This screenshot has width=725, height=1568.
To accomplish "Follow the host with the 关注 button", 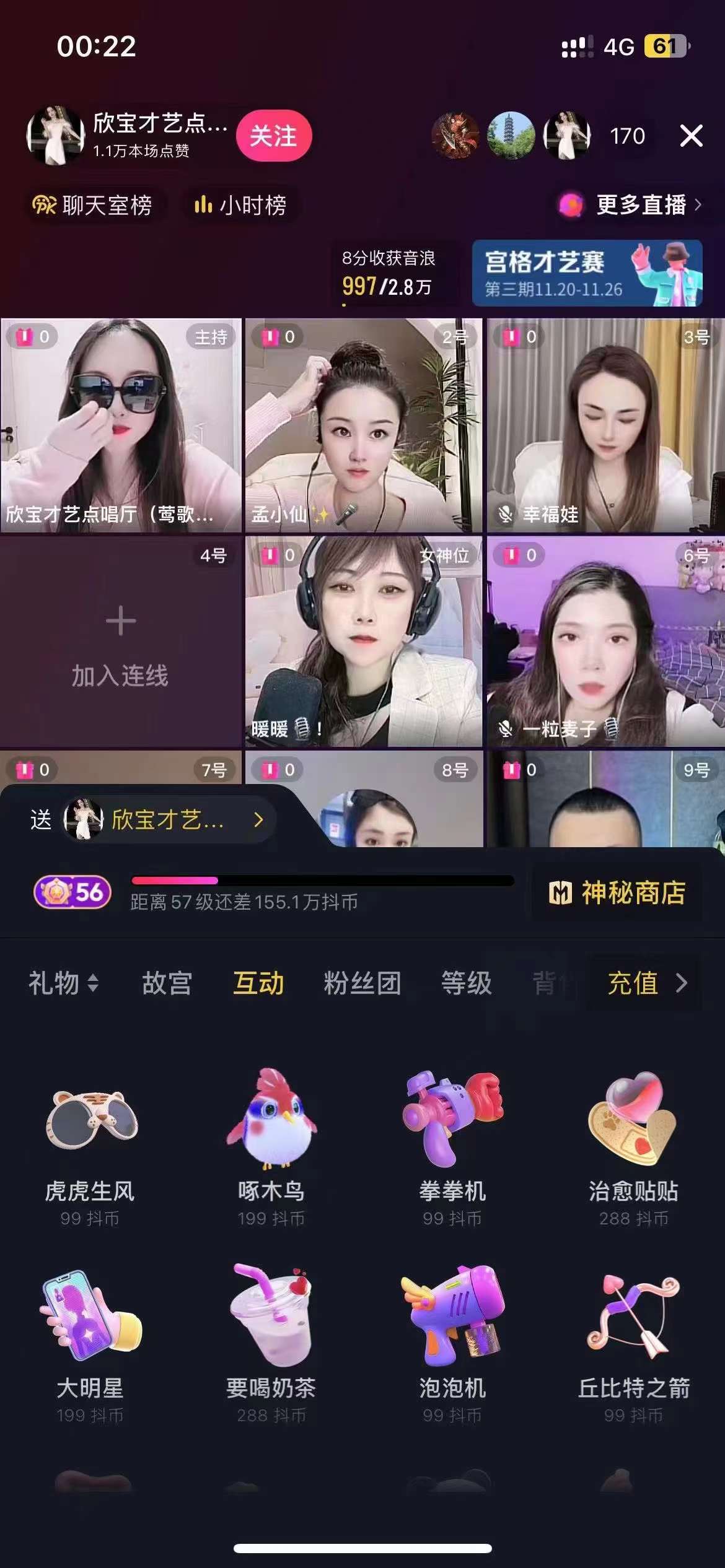I will 273,136.
